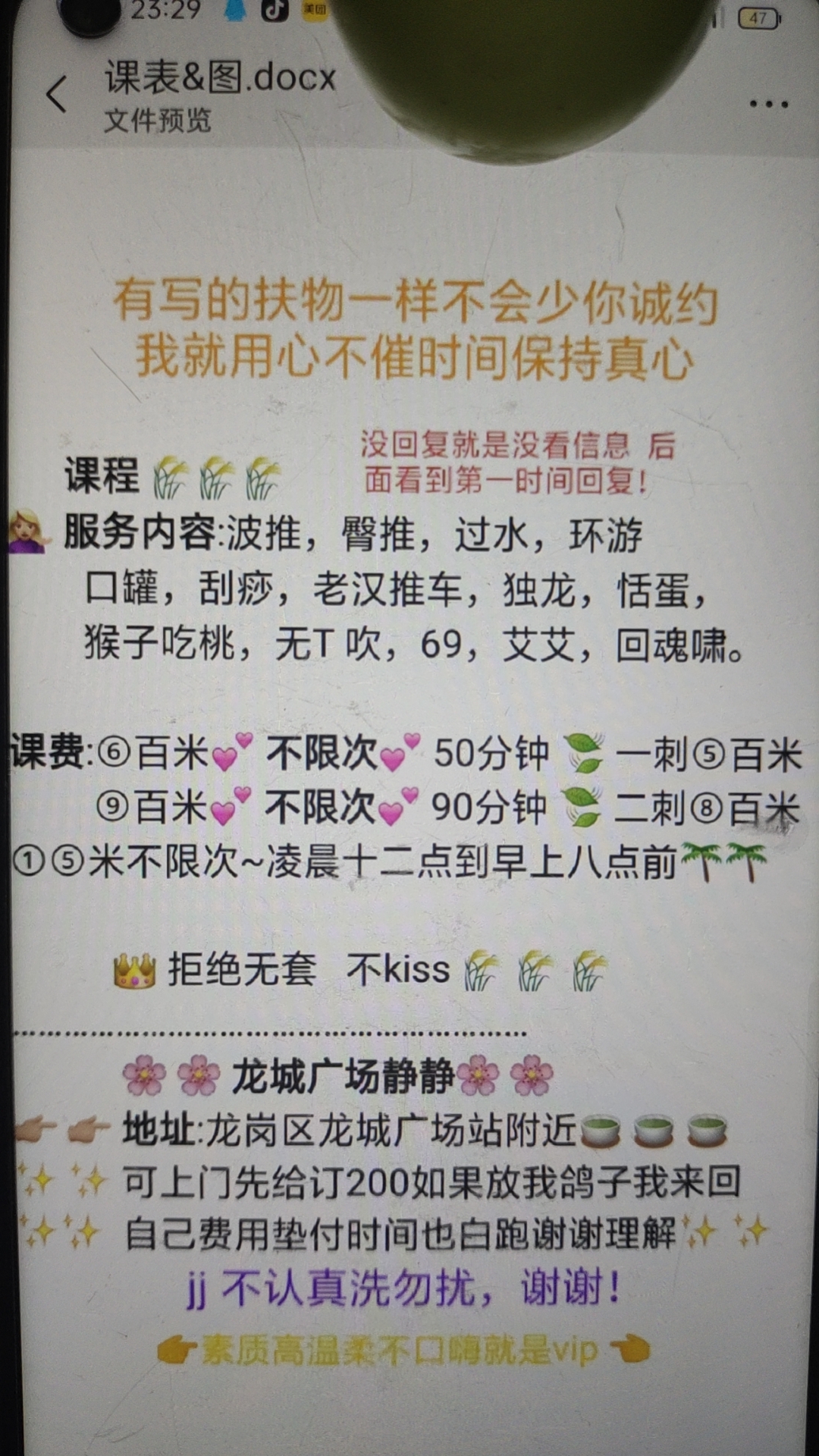The height and width of the screenshot is (1456, 819).
Task: Go back from the file preview
Action: [57, 96]
